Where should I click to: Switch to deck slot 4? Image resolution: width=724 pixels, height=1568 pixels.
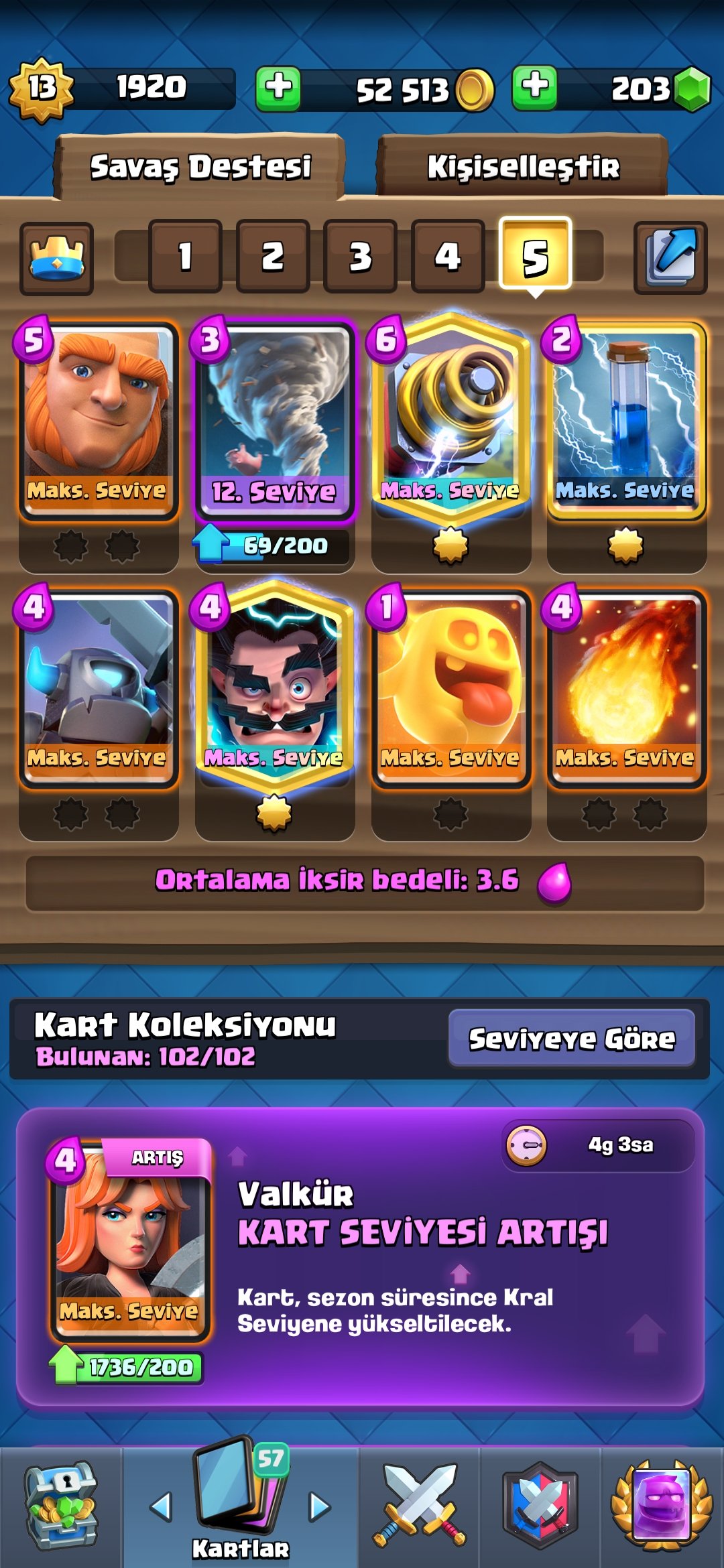click(x=448, y=256)
